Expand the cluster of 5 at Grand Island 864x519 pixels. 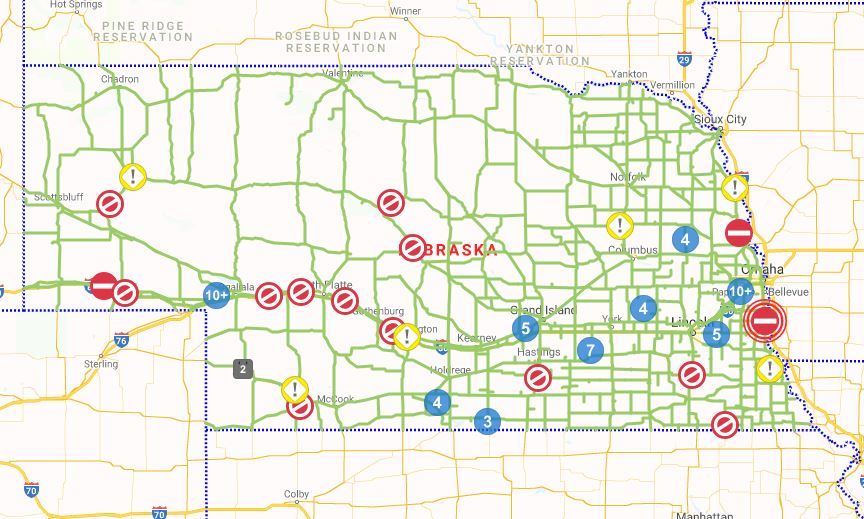tap(525, 327)
